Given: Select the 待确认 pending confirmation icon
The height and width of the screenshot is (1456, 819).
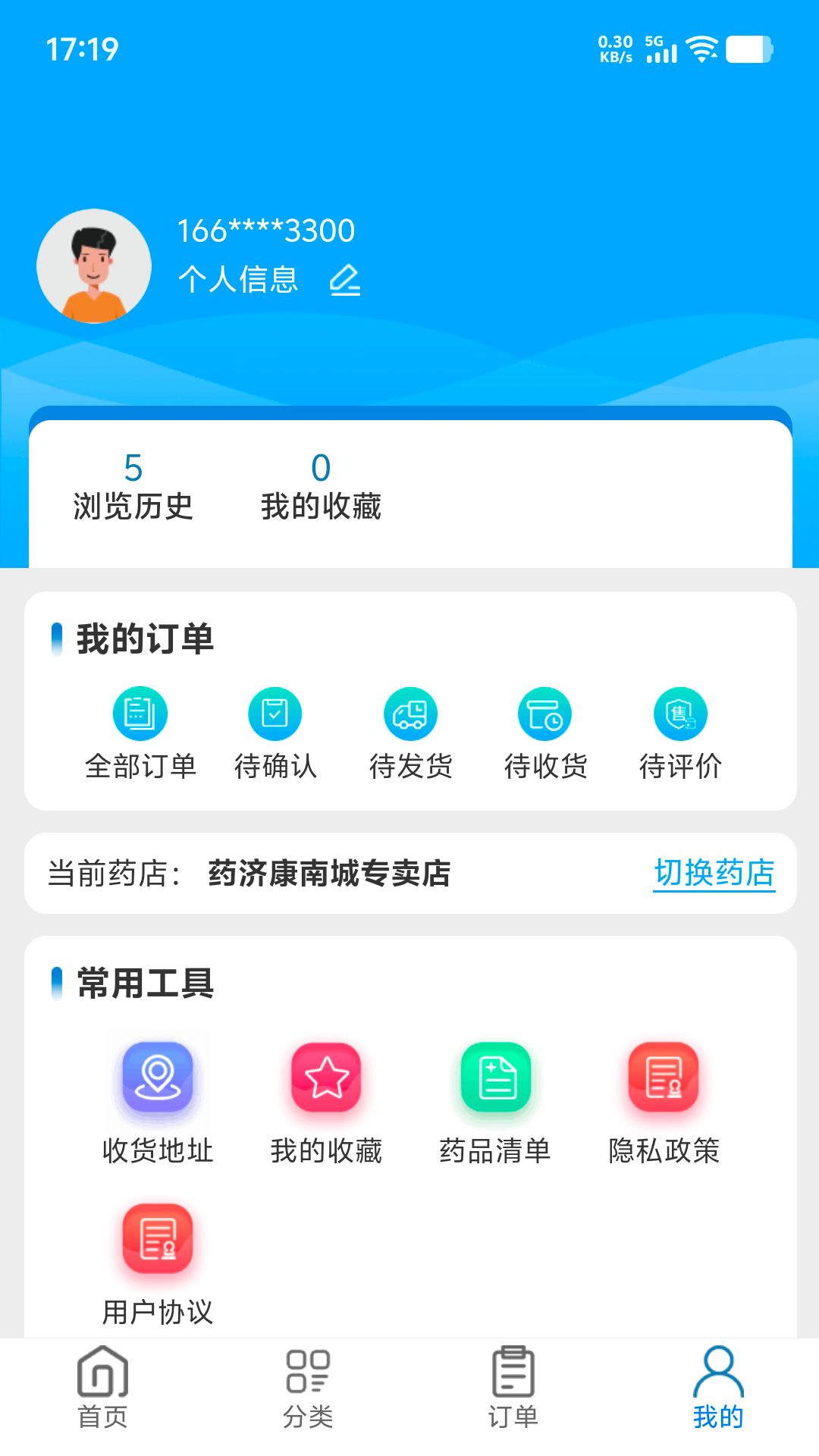Looking at the screenshot, I should coord(276,713).
